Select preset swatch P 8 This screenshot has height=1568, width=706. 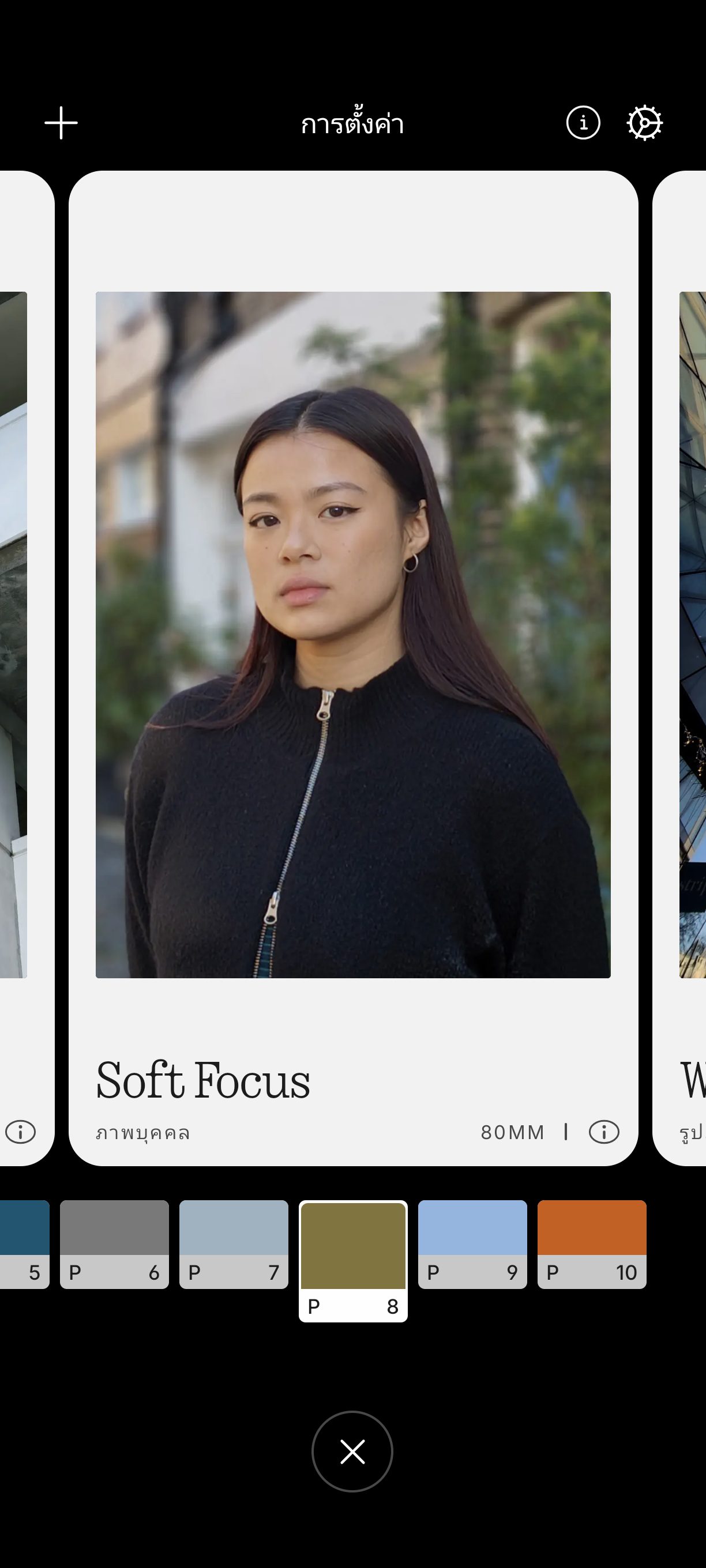pyautogui.click(x=354, y=1261)
